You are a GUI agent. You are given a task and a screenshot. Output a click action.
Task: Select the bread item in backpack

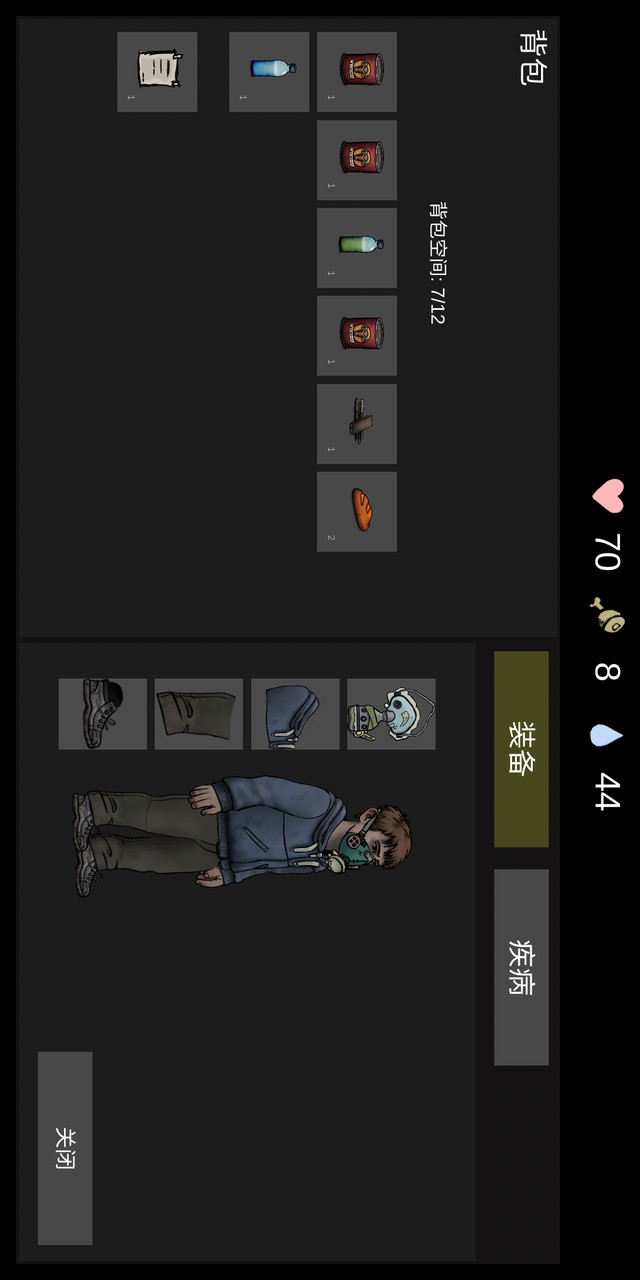pyautogui.click(x=357, y=511)
